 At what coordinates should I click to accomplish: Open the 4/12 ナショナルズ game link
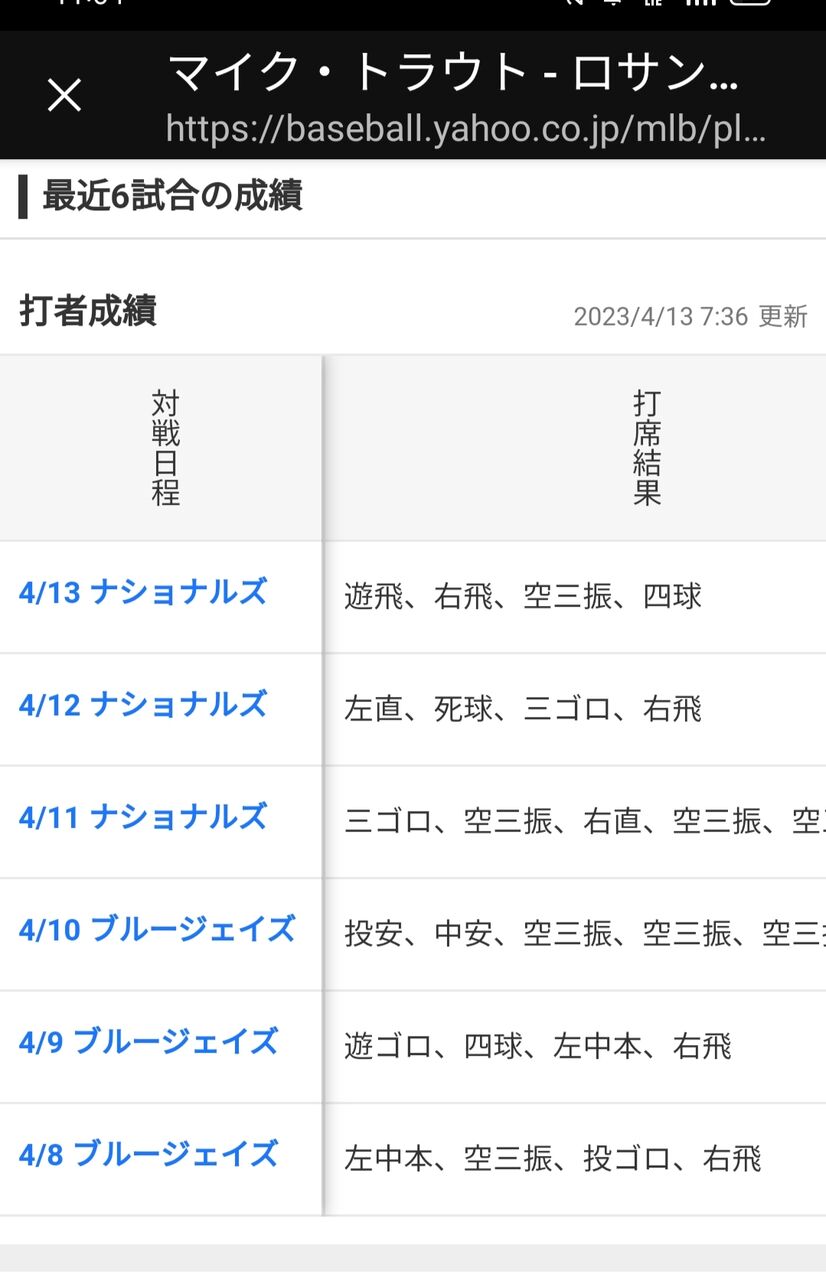click(x=143, y=705)
